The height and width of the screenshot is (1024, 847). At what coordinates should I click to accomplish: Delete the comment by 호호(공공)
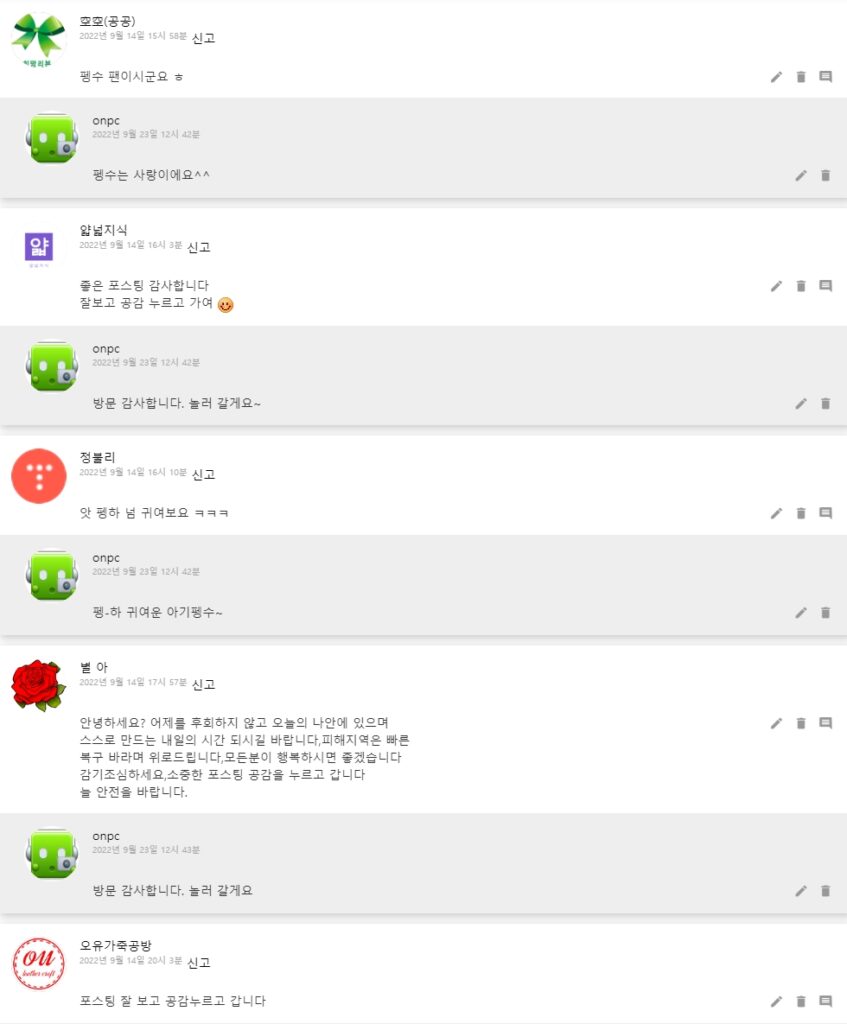801,77
